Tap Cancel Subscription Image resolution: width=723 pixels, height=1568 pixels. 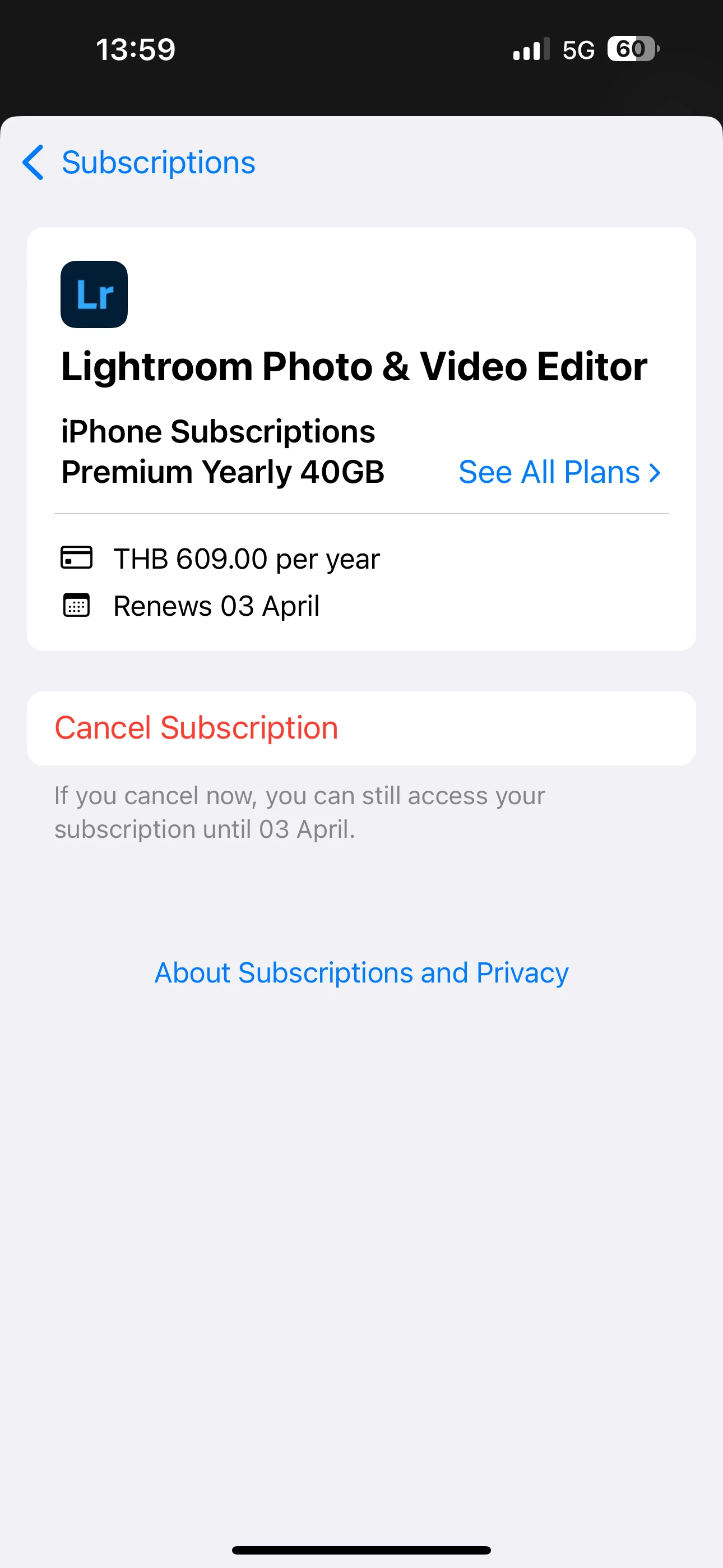[197, 728]
